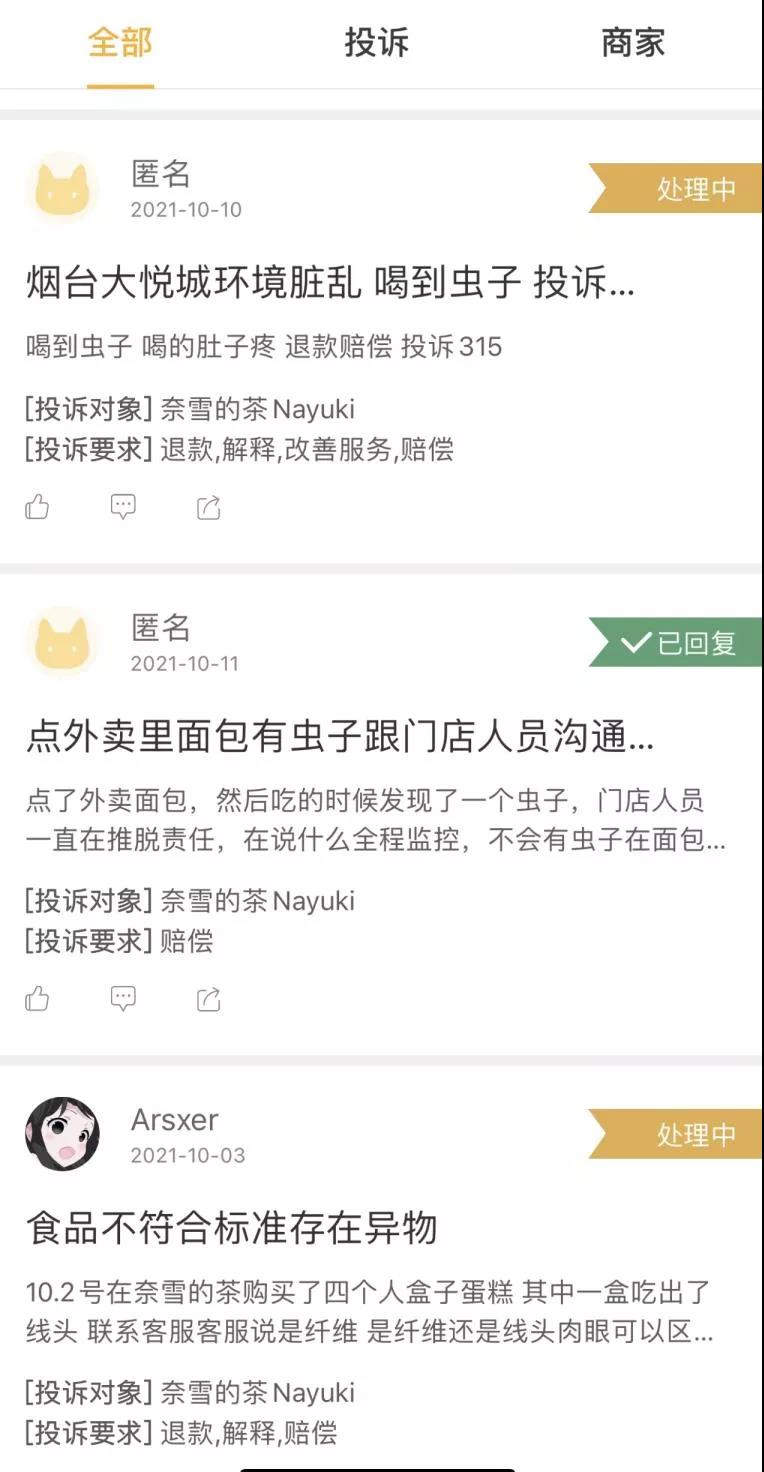Switch to the 投诉 tab

[376, 43]
